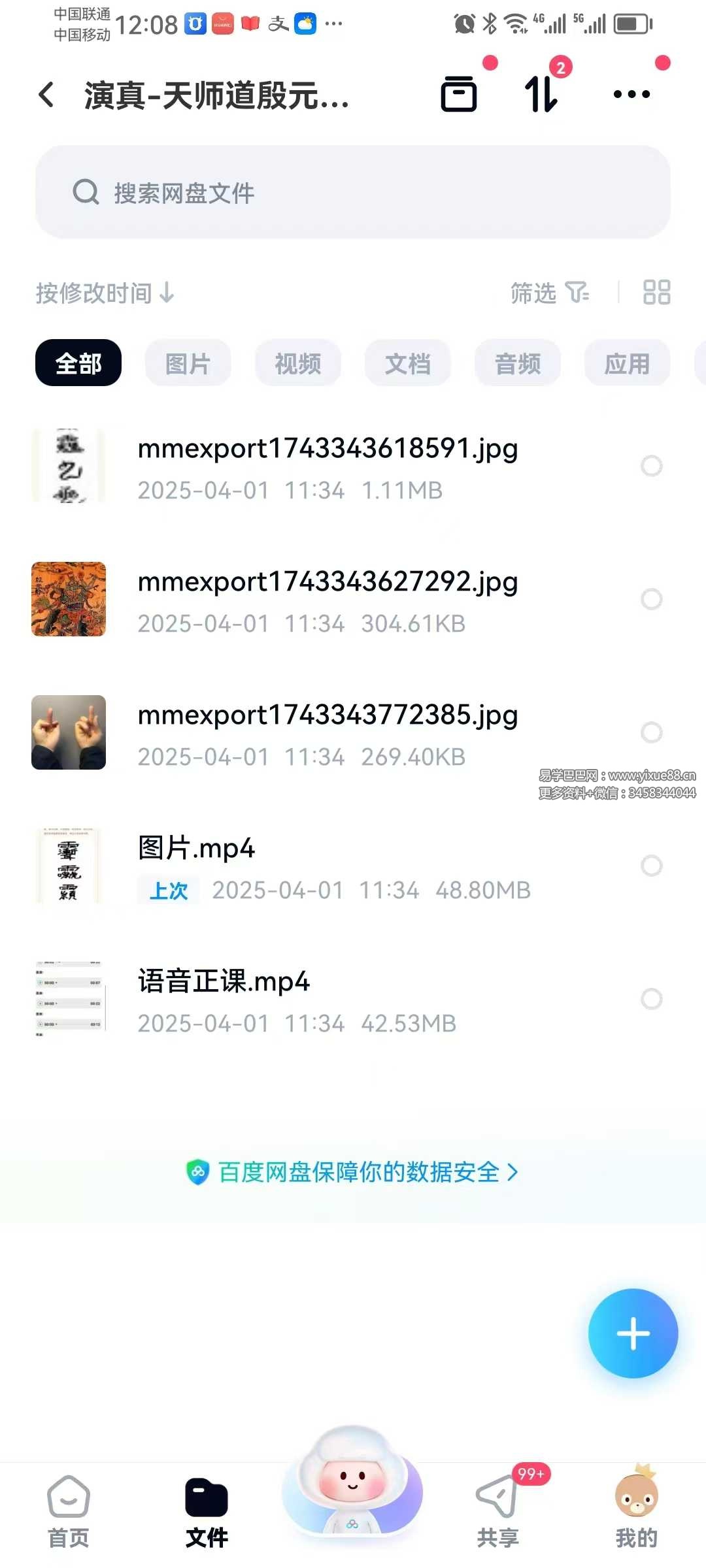Screen dimensions: 706x1568
Task: Select the 图片 filter chip
Action: pyautogui.click(x=188, y=363)
